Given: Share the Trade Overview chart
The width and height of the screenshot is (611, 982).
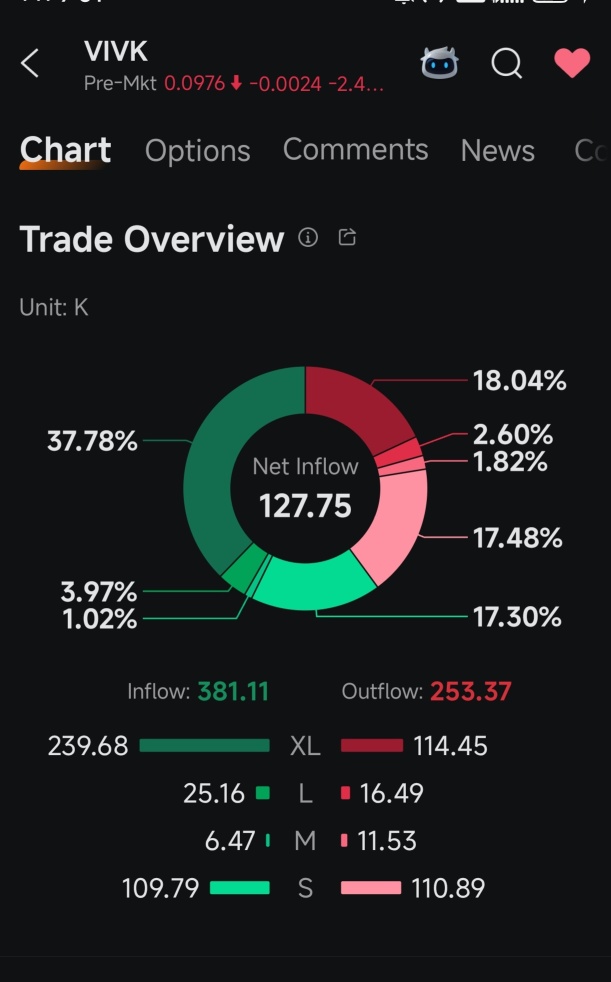Looking at the screenshot, I should 347,237.
